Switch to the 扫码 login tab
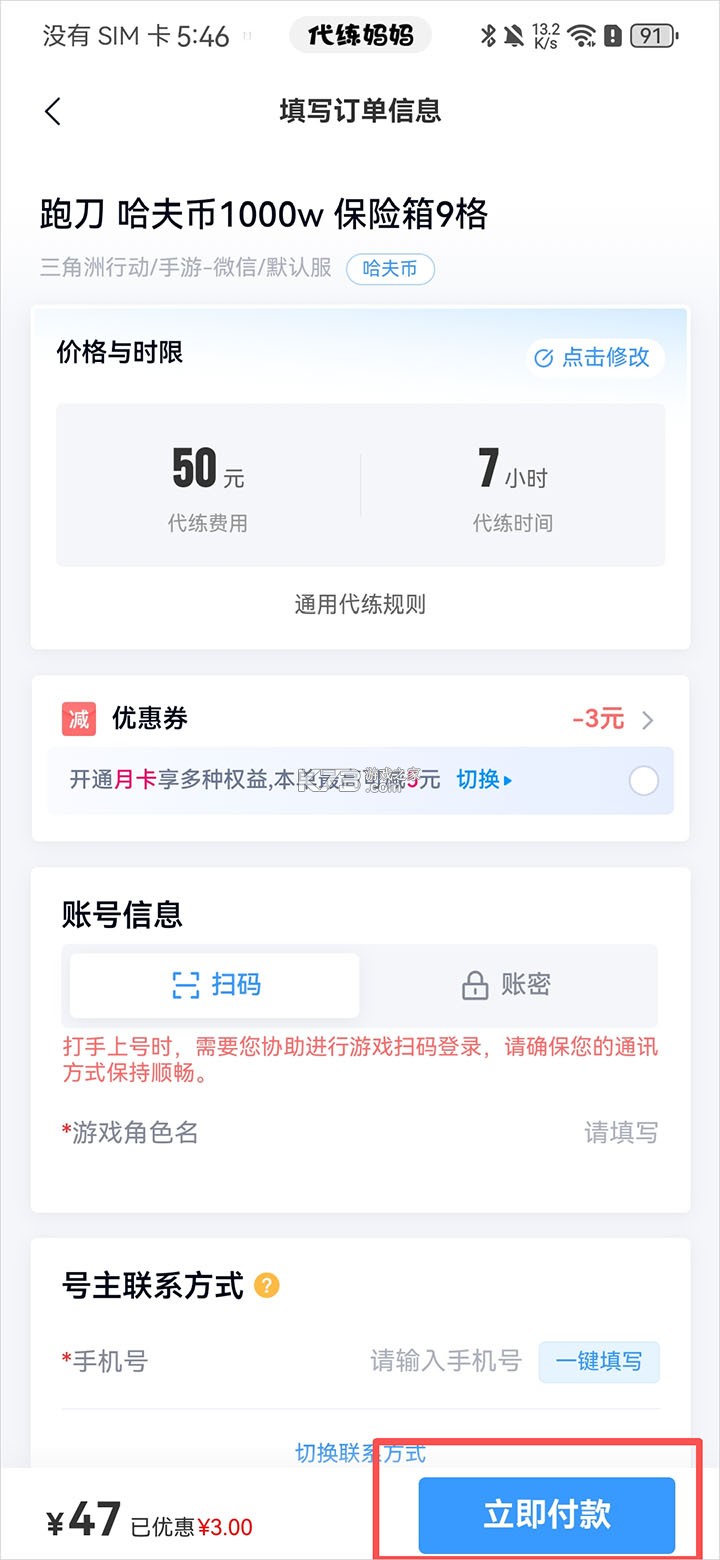 [x=213, y=984]
